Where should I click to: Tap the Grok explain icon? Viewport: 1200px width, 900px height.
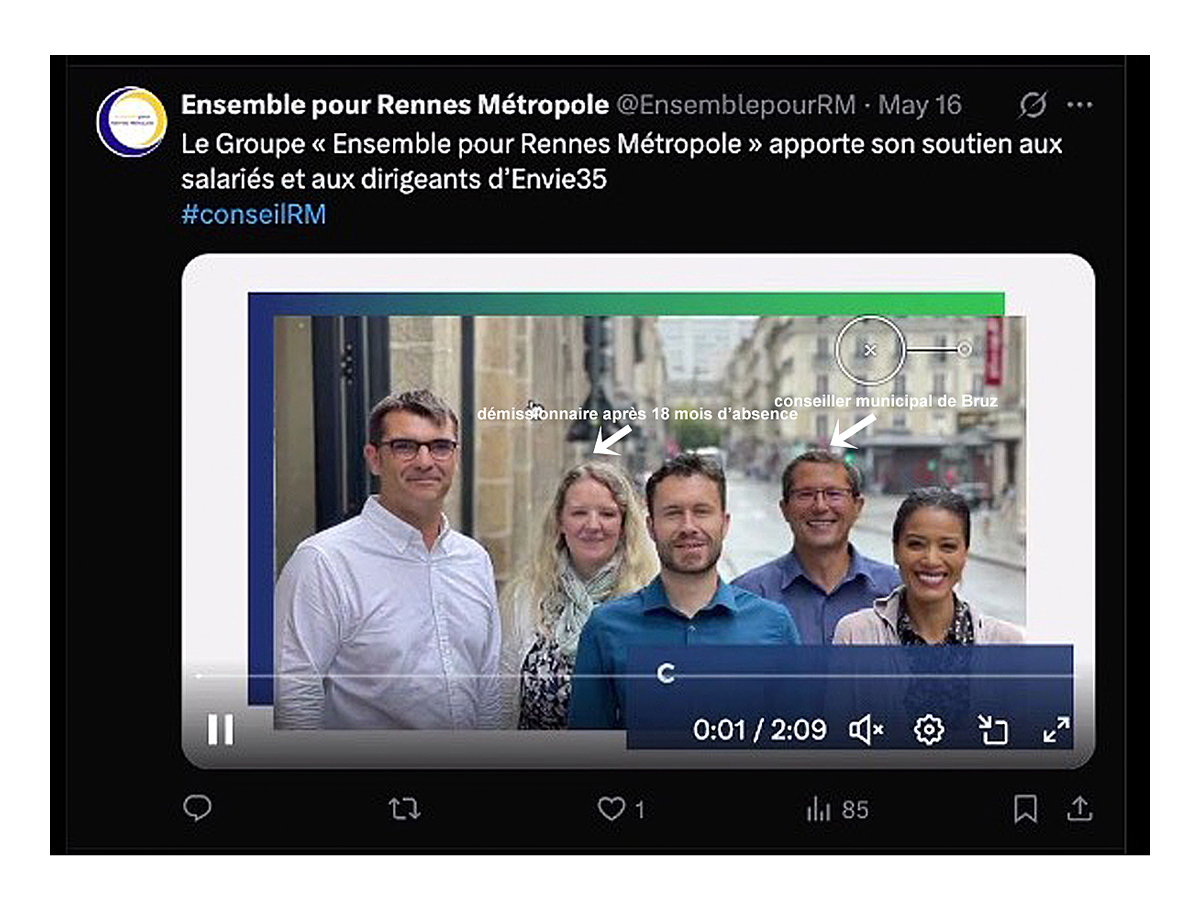click(1032, 105)
